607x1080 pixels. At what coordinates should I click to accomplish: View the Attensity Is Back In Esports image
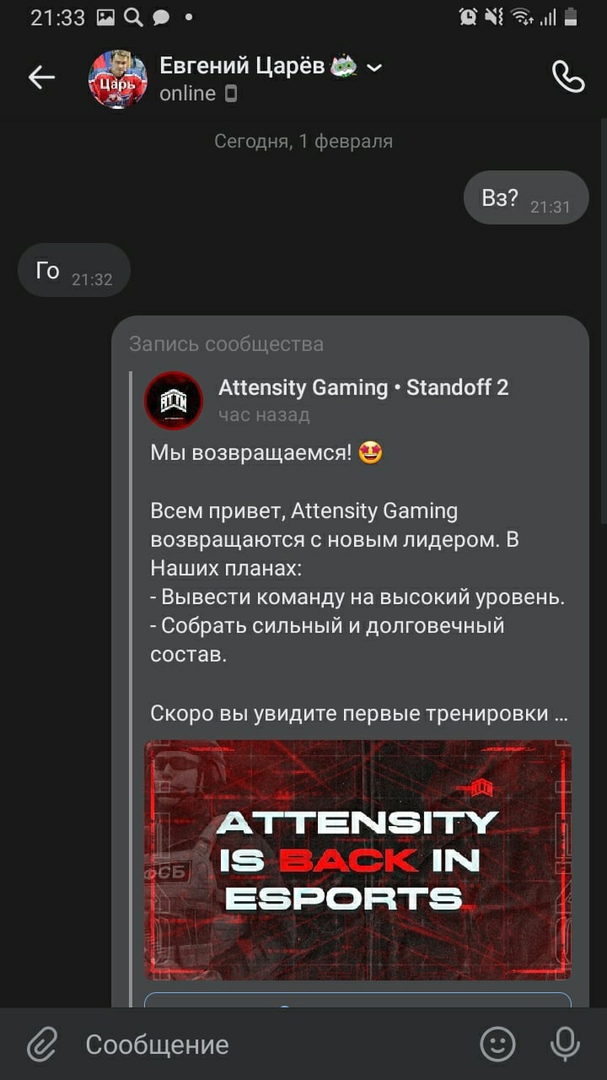(358, 859)
